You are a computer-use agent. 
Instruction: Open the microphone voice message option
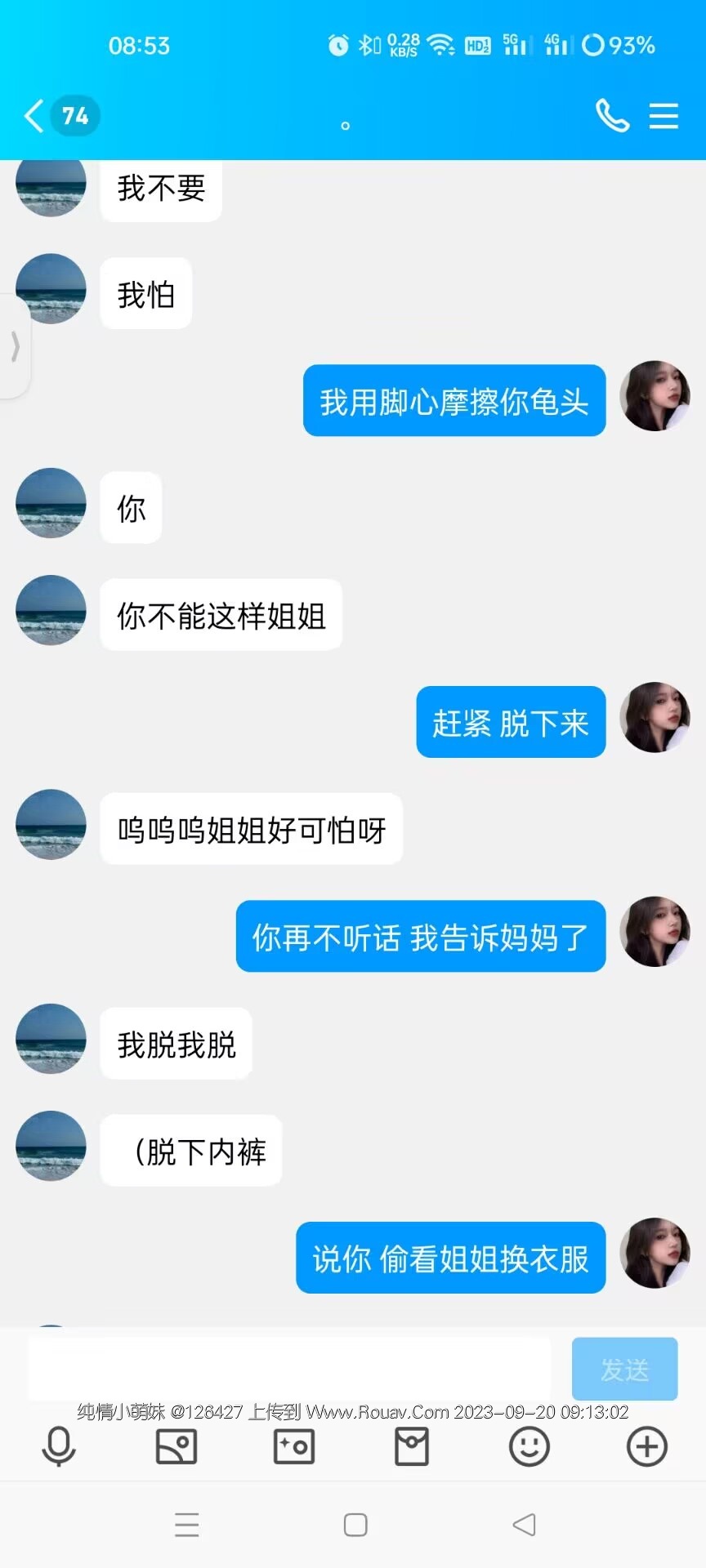(x=59, y=1446)
